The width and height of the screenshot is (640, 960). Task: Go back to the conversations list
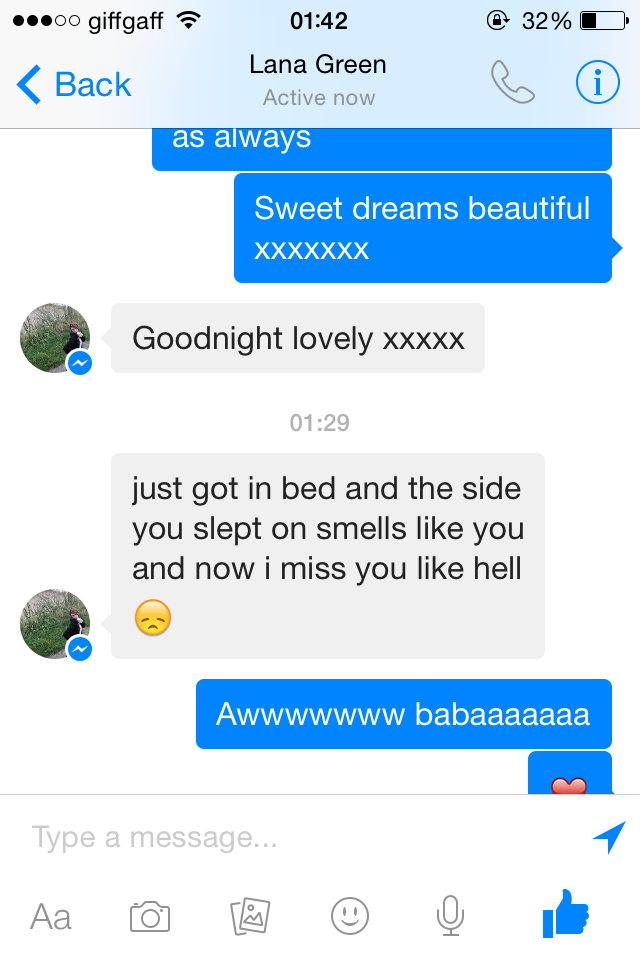pyautogui.click(x=75, y=85)
